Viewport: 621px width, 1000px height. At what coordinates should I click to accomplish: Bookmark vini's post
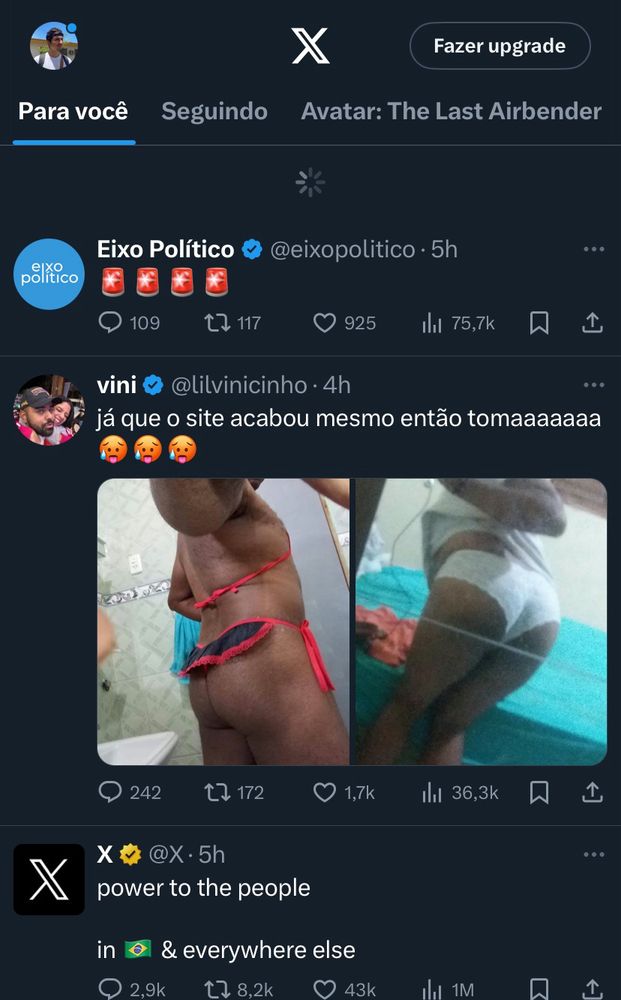click(x=539, y=792)
